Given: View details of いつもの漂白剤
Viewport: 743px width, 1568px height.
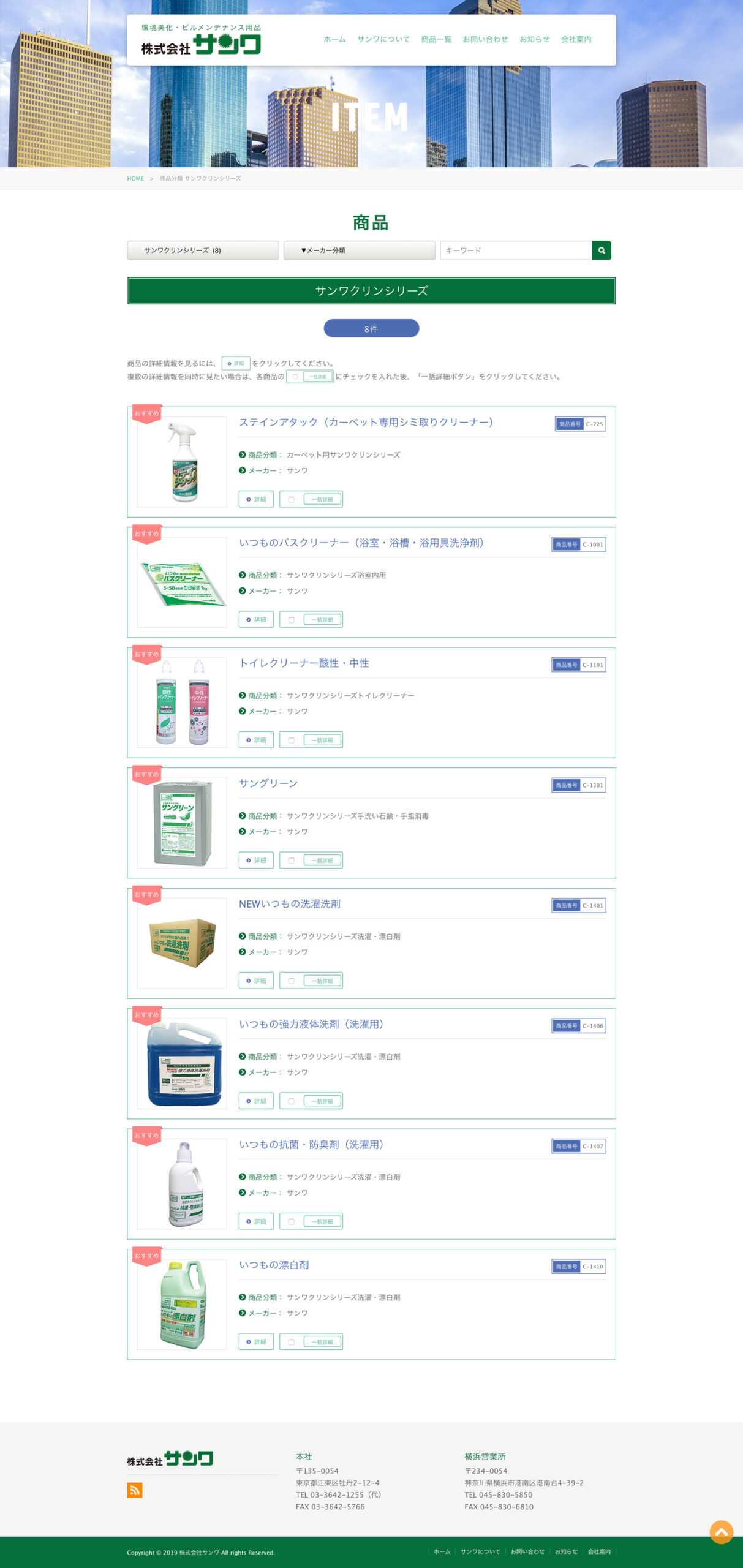Looking at the screenshot, I should tap(256, 1341).
